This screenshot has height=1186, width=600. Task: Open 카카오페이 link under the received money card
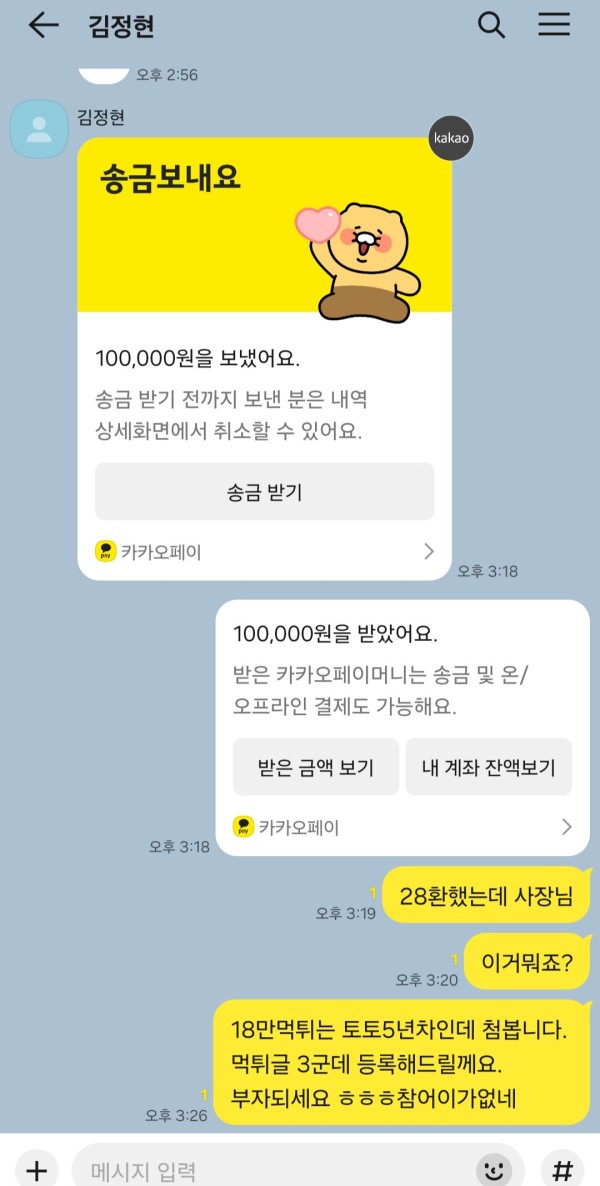click(x=402, y=827)
